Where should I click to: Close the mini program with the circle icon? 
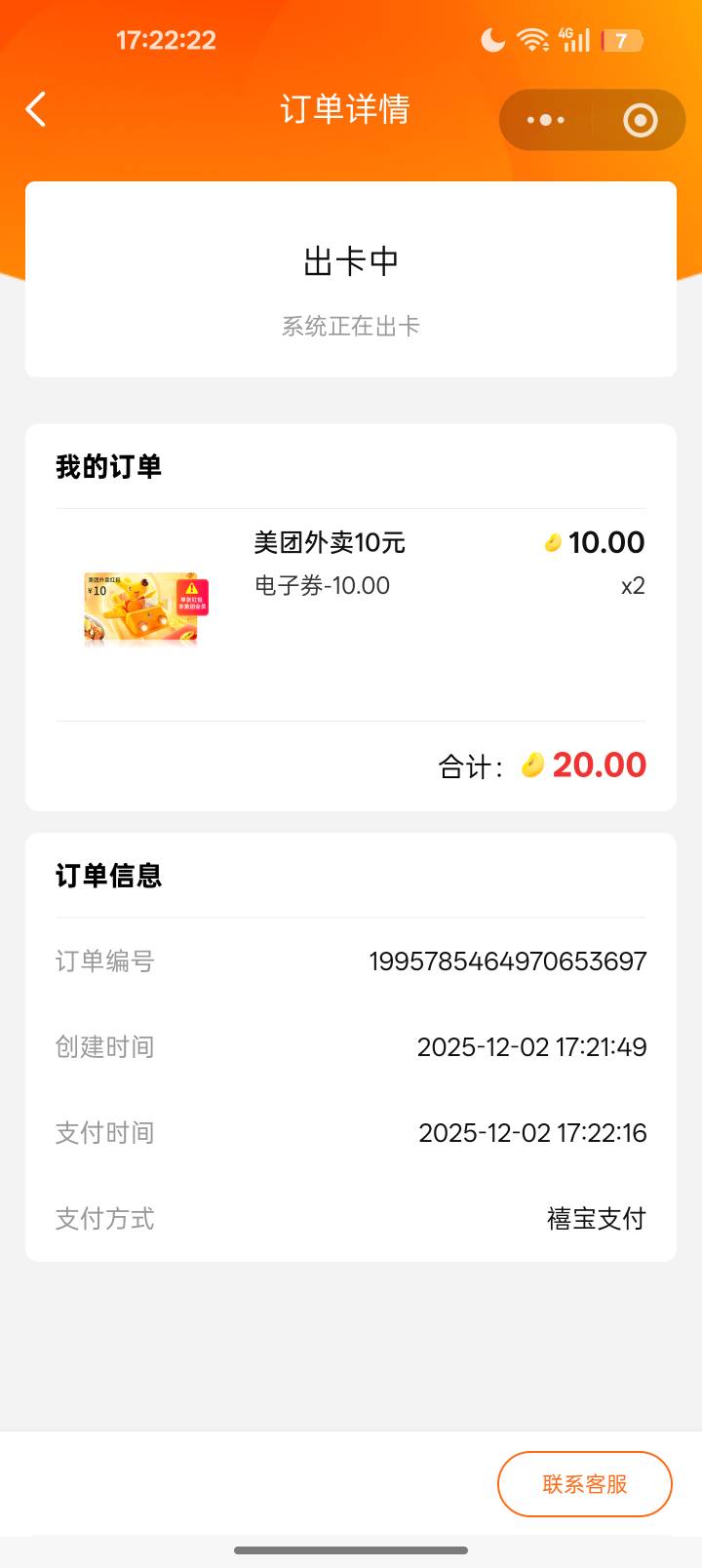click(640, 120)
